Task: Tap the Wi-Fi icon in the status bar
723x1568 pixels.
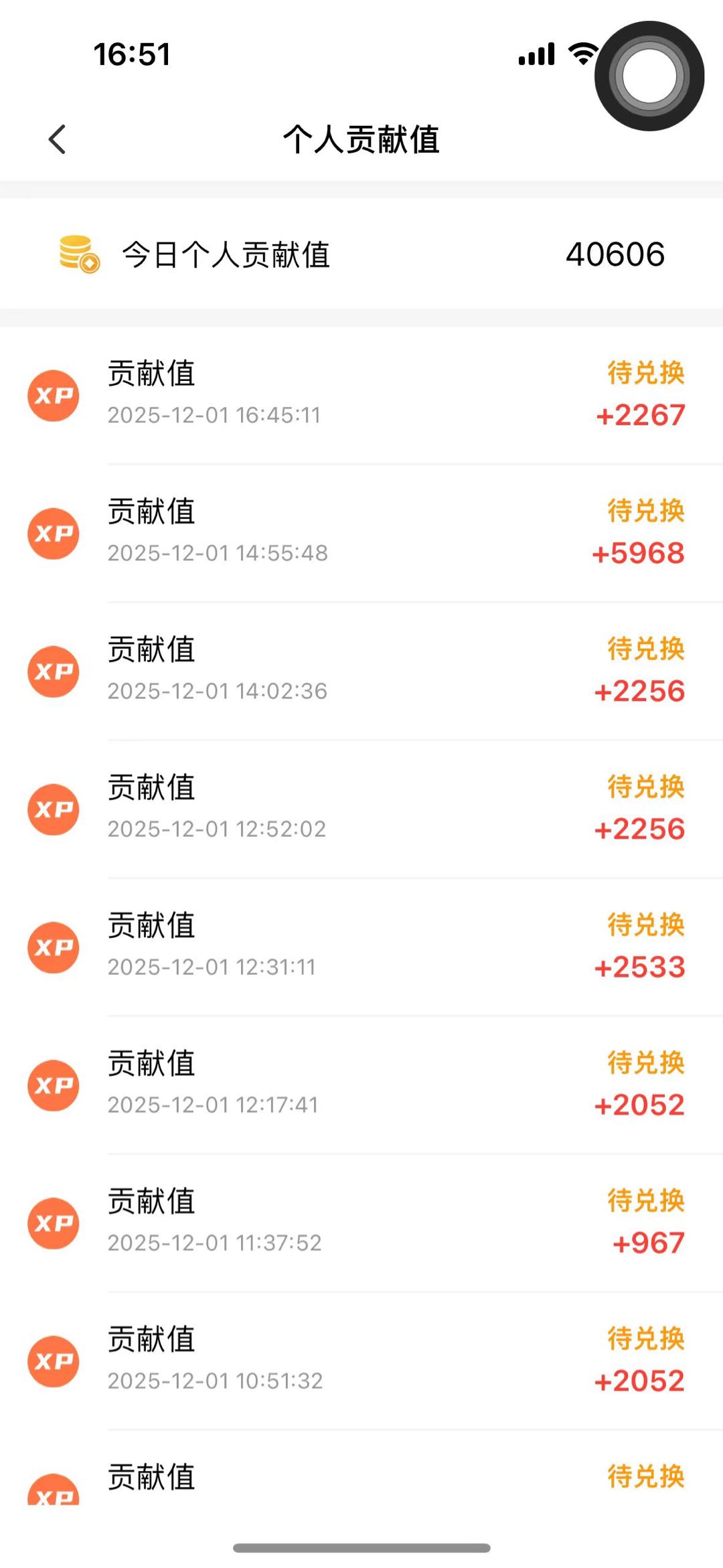Action: [581, 55]
